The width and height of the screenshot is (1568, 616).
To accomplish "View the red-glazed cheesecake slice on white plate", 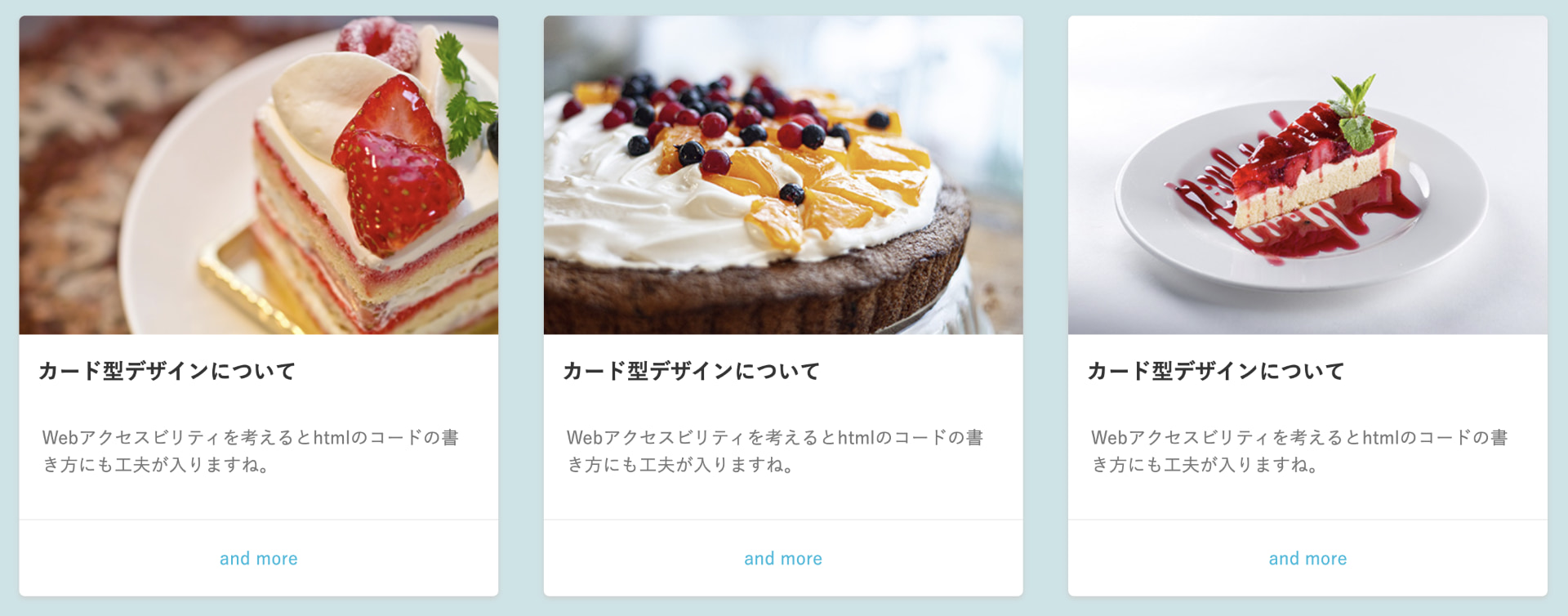I will [x=1307, y=175].
